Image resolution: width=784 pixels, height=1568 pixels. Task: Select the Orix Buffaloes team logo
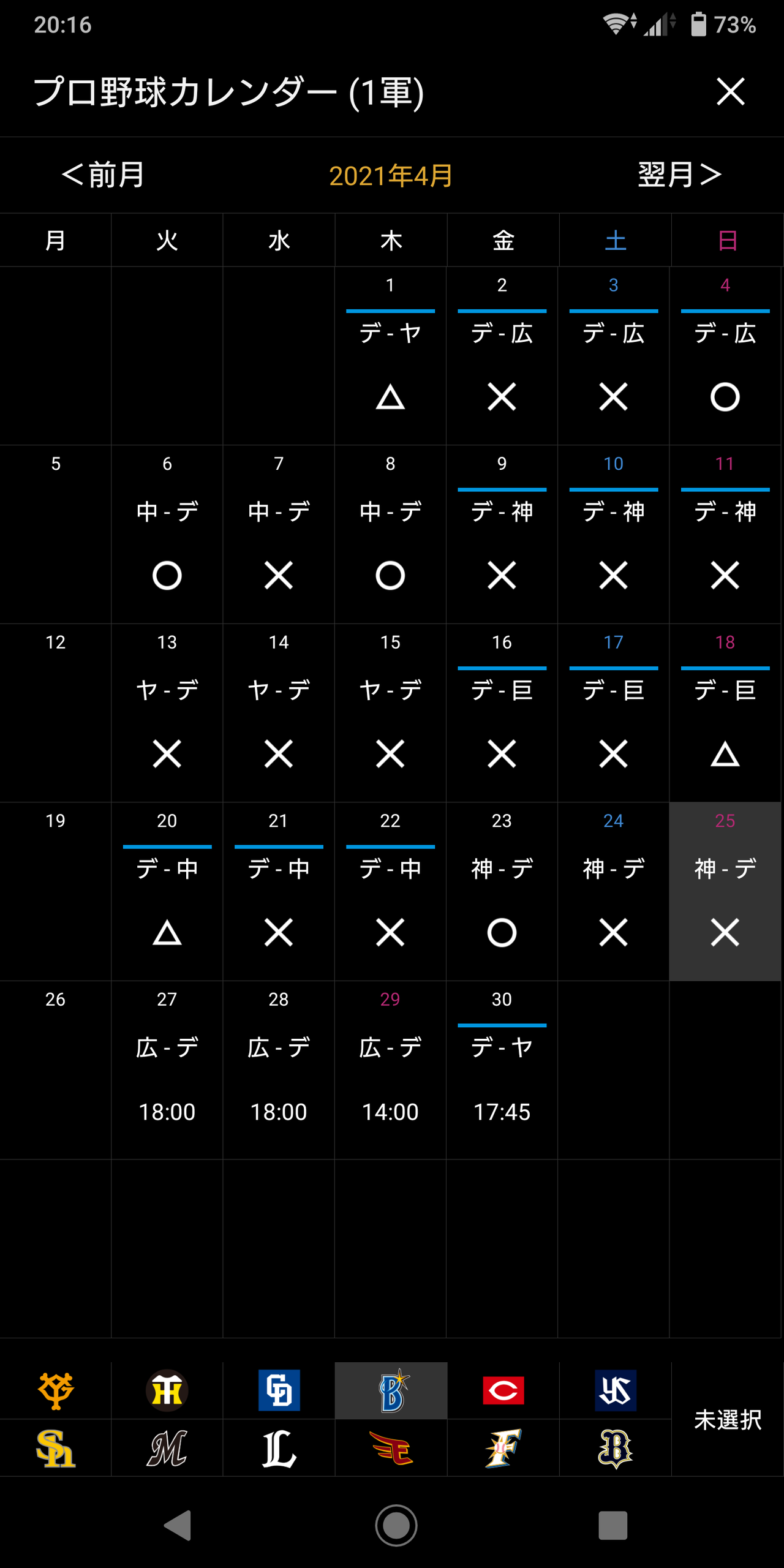click(616, 1449)
